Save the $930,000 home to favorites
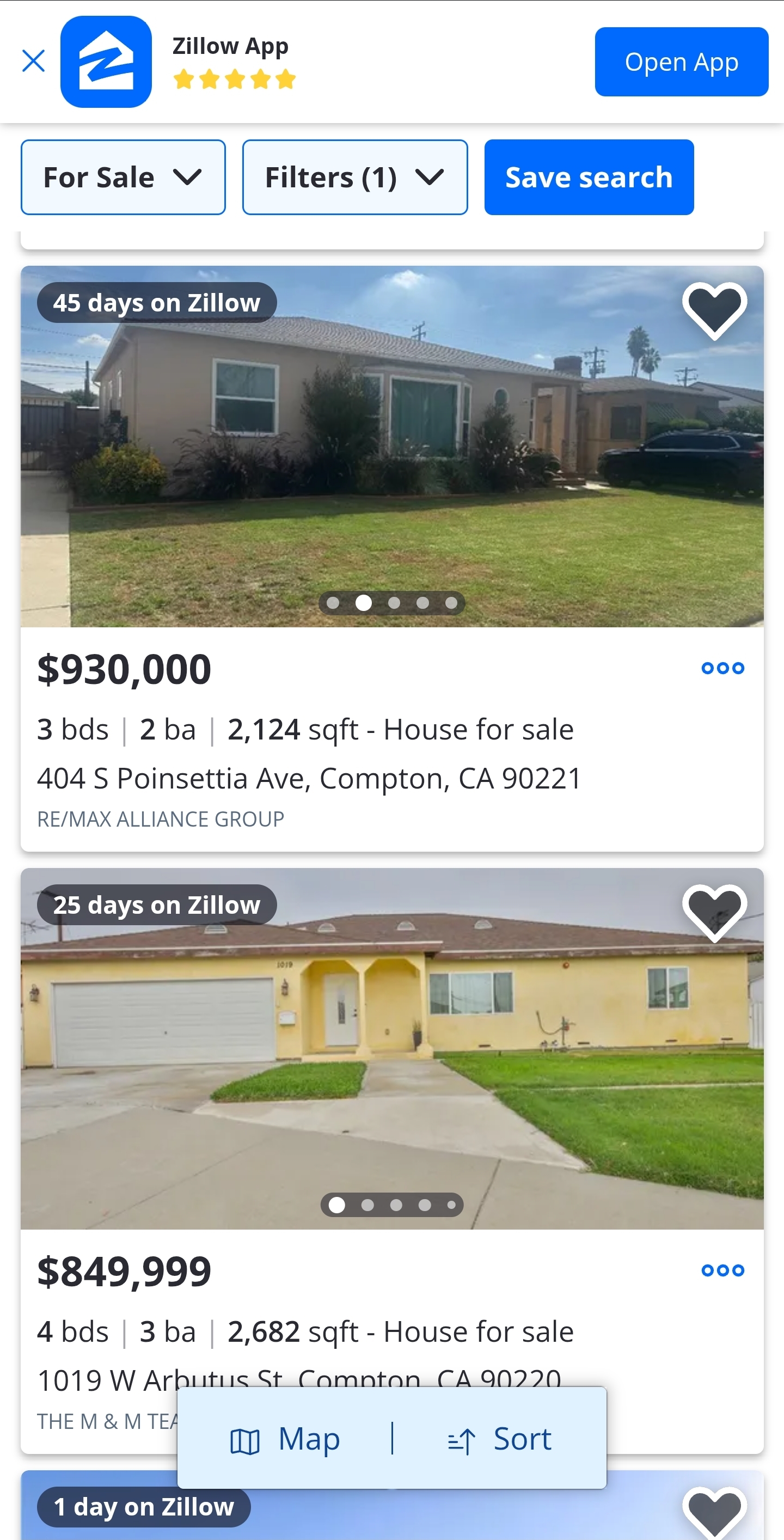Viewport: 784px width, 1540px height. click(x=714, y=309)
